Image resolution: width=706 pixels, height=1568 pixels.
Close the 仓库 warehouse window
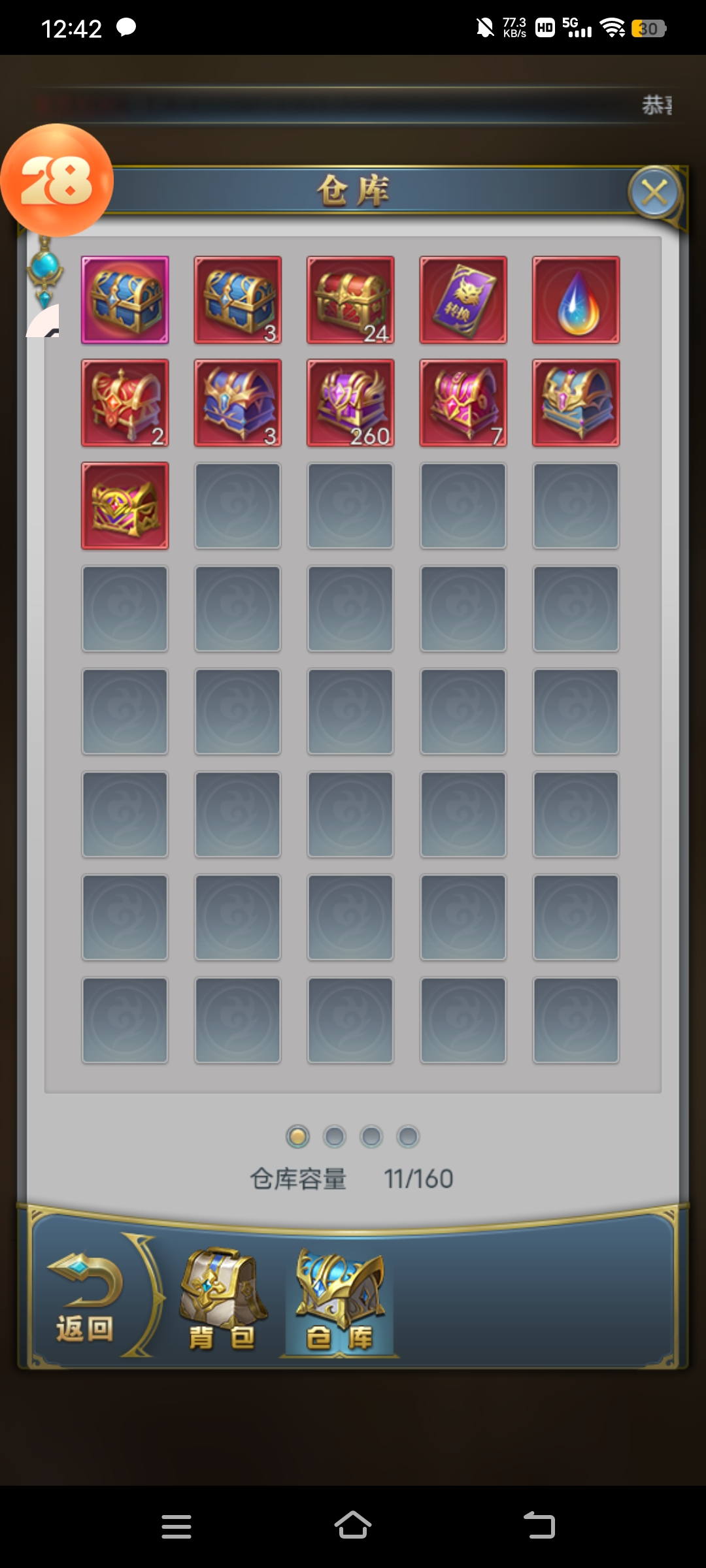654,193
